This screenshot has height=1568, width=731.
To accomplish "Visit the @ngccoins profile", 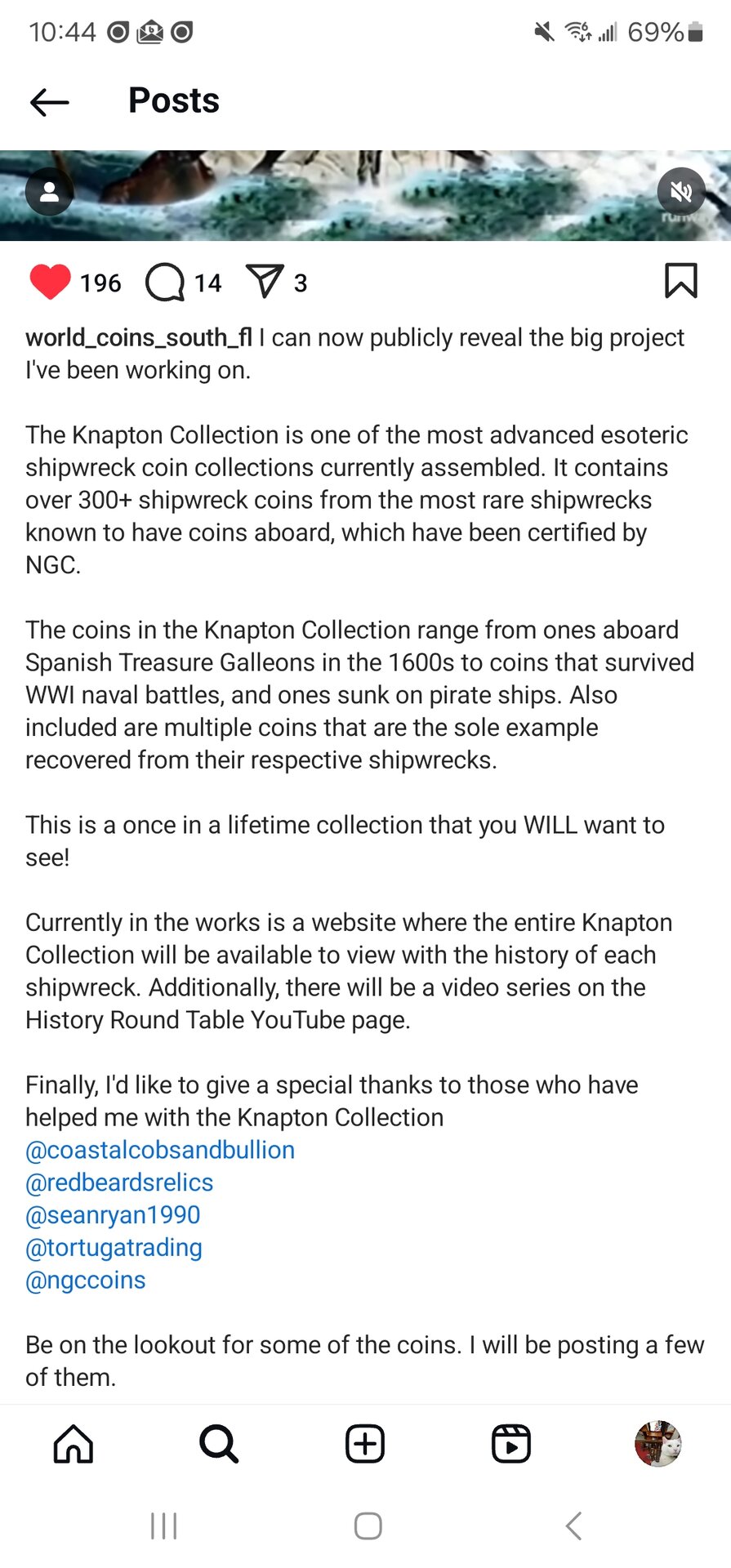I will click(x=86, y=1281).
